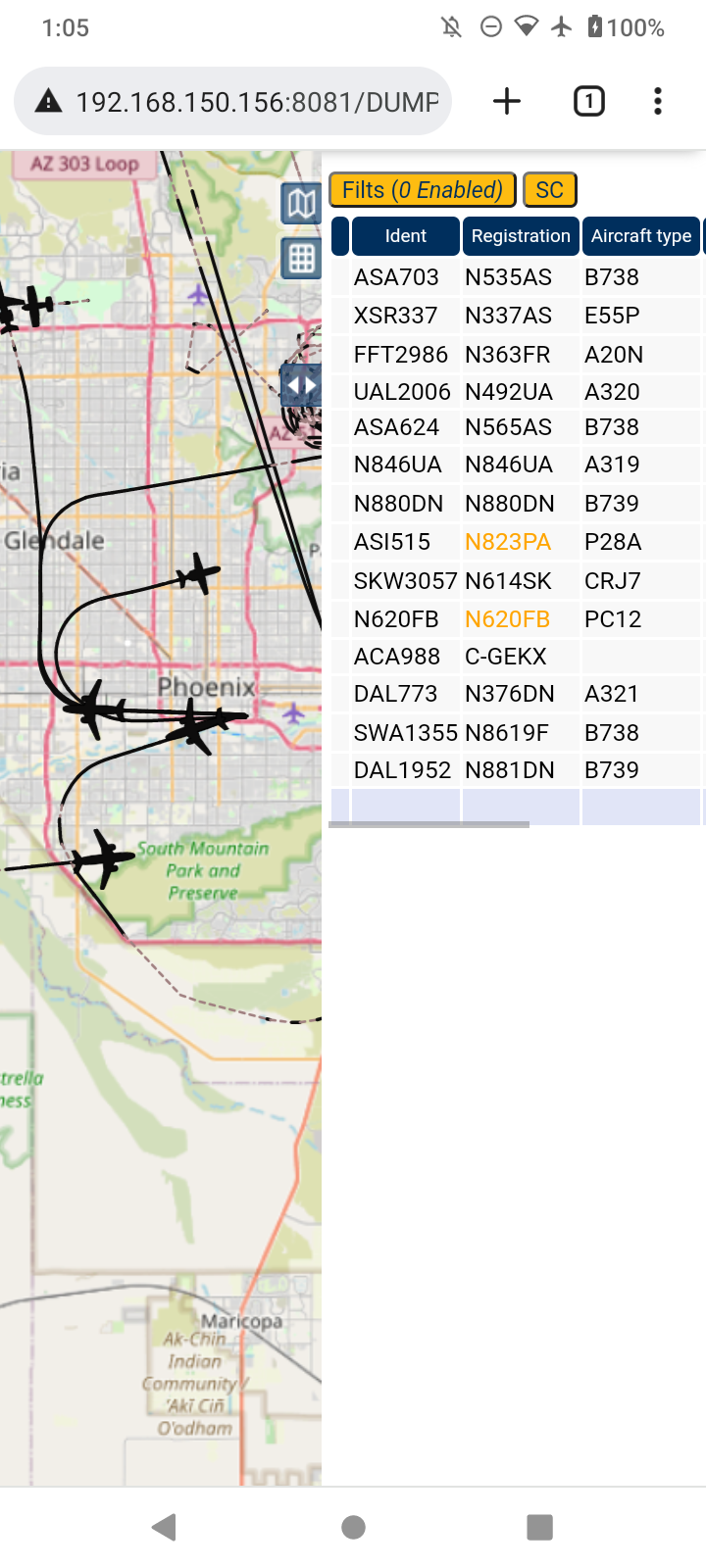706x1568 pixels.
Task: Select the UAL2006 flight row
Action: pyautogui.click(x=517, y=392)
